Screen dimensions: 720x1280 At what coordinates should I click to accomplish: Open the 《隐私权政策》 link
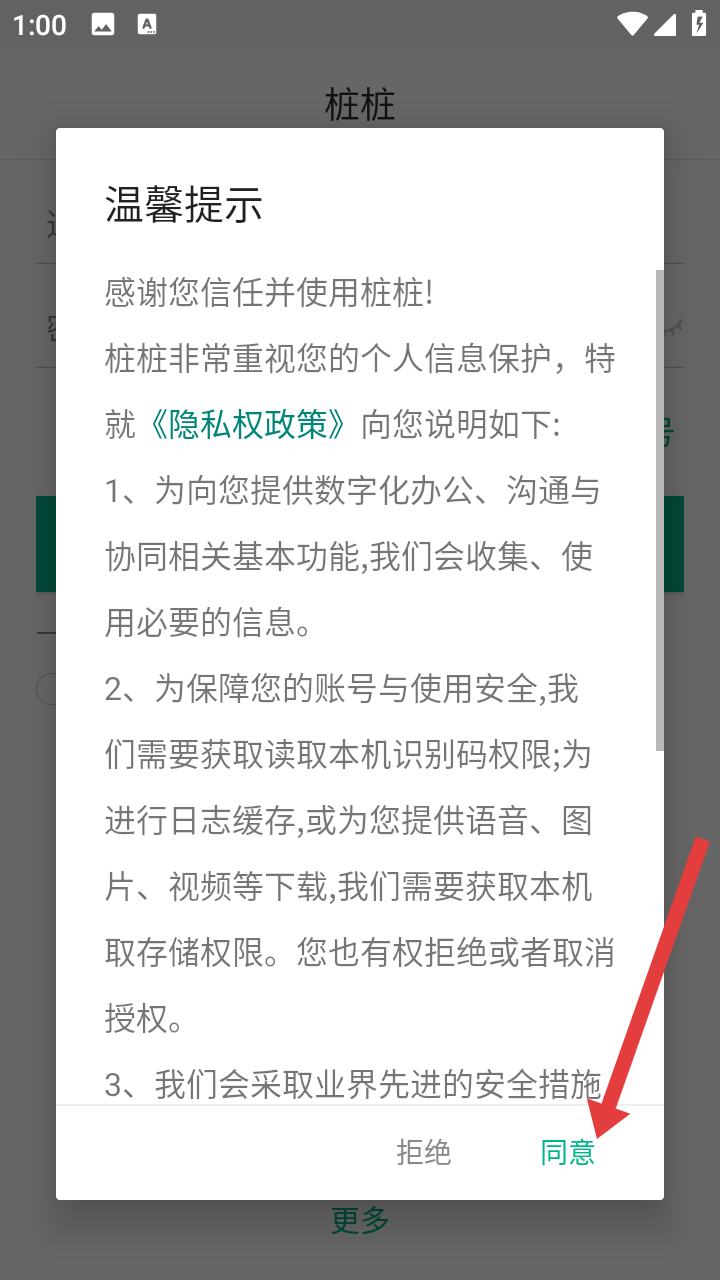point(248,425)
